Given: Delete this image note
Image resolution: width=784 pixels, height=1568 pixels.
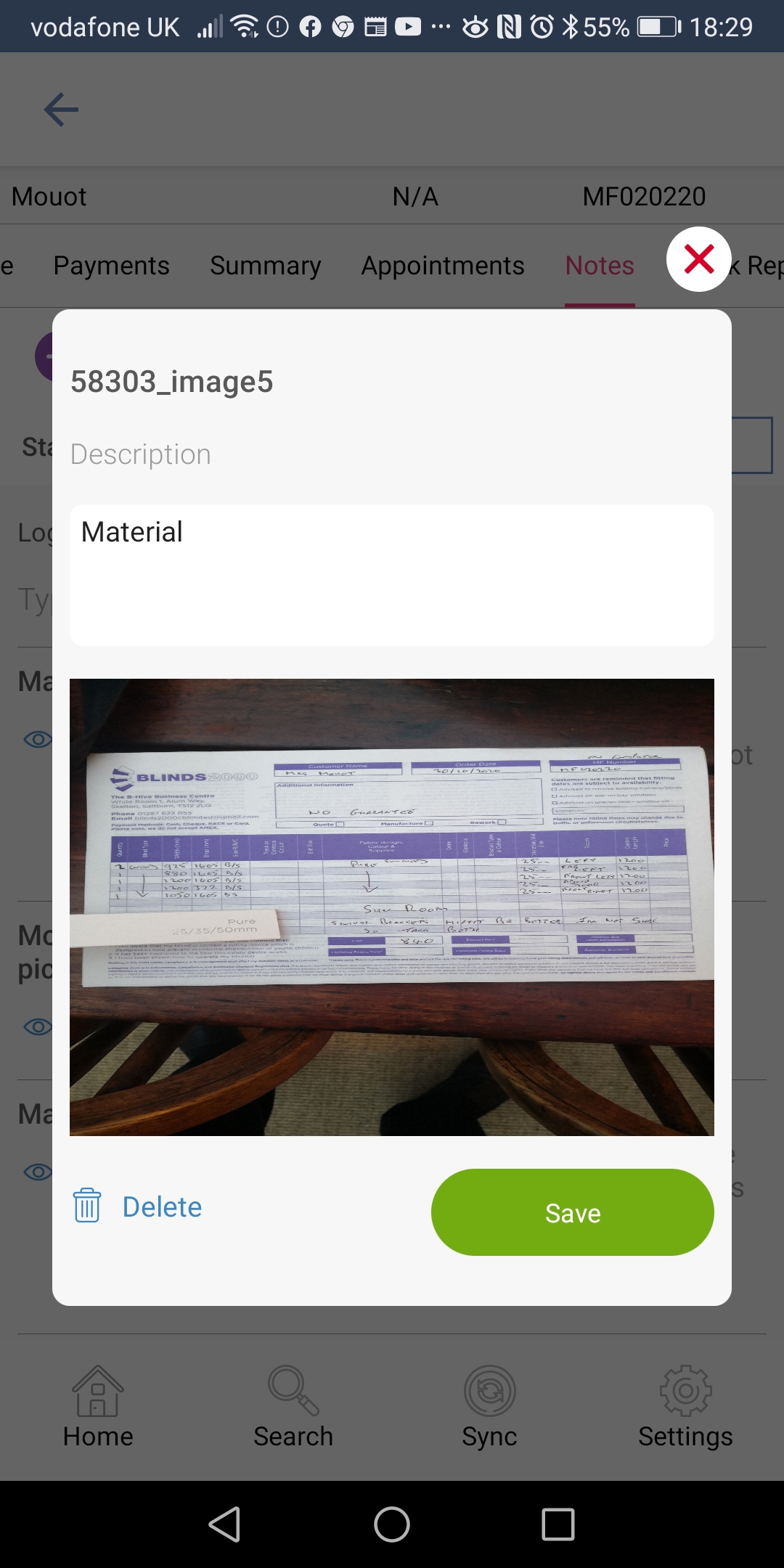Looking at the screenshot, I should (x=138, y=1206).
